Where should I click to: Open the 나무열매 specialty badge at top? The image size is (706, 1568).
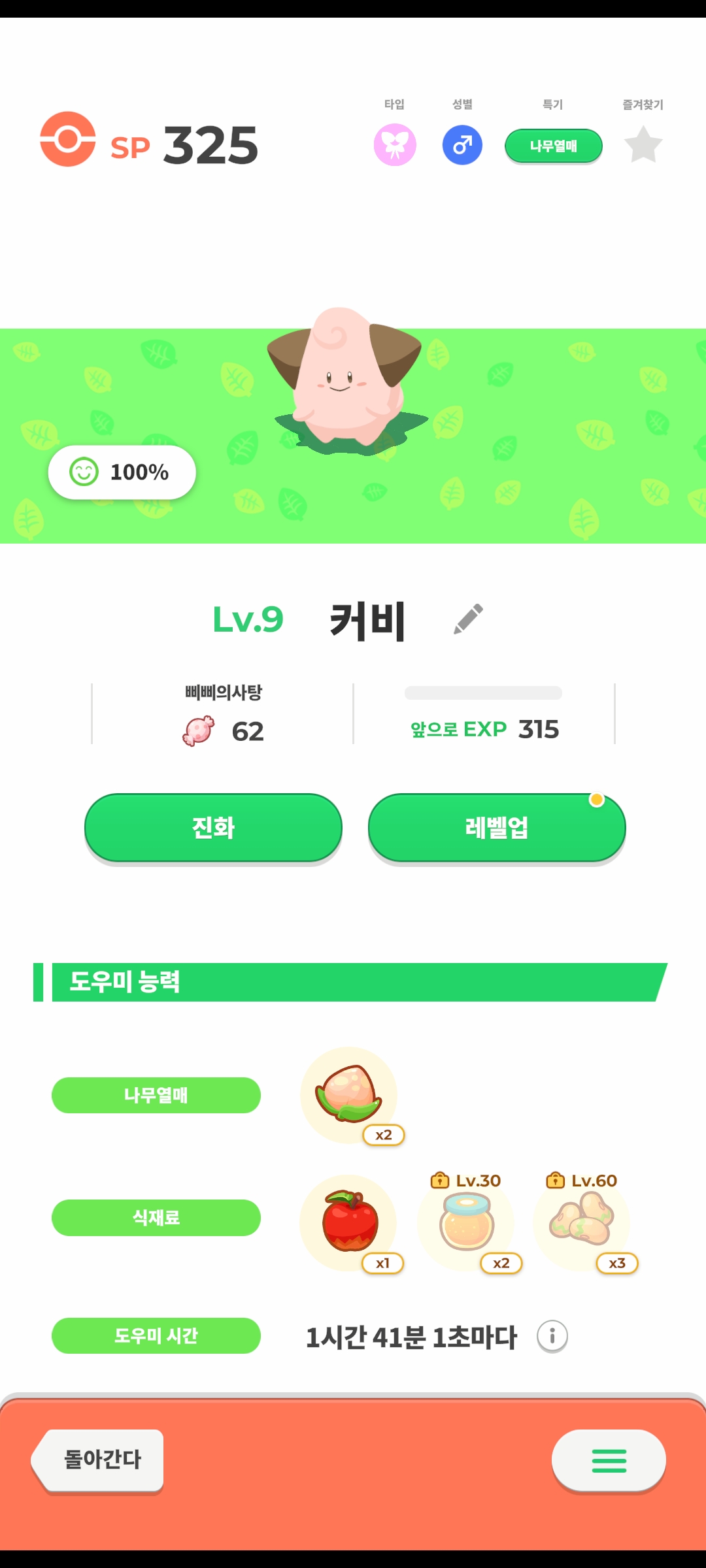pos(553,146)
